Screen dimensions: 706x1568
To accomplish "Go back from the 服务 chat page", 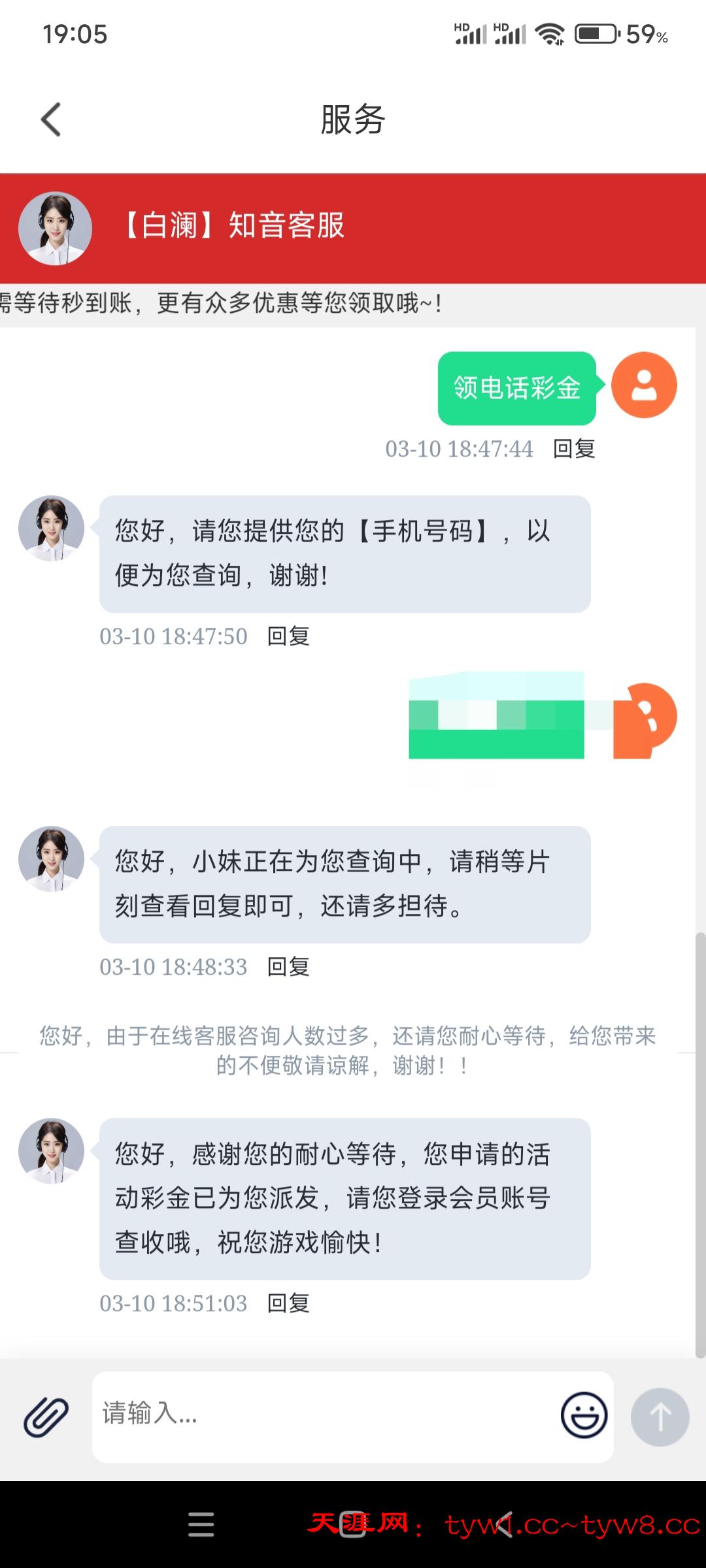I will pyautogui.click(x=51, y=120).
